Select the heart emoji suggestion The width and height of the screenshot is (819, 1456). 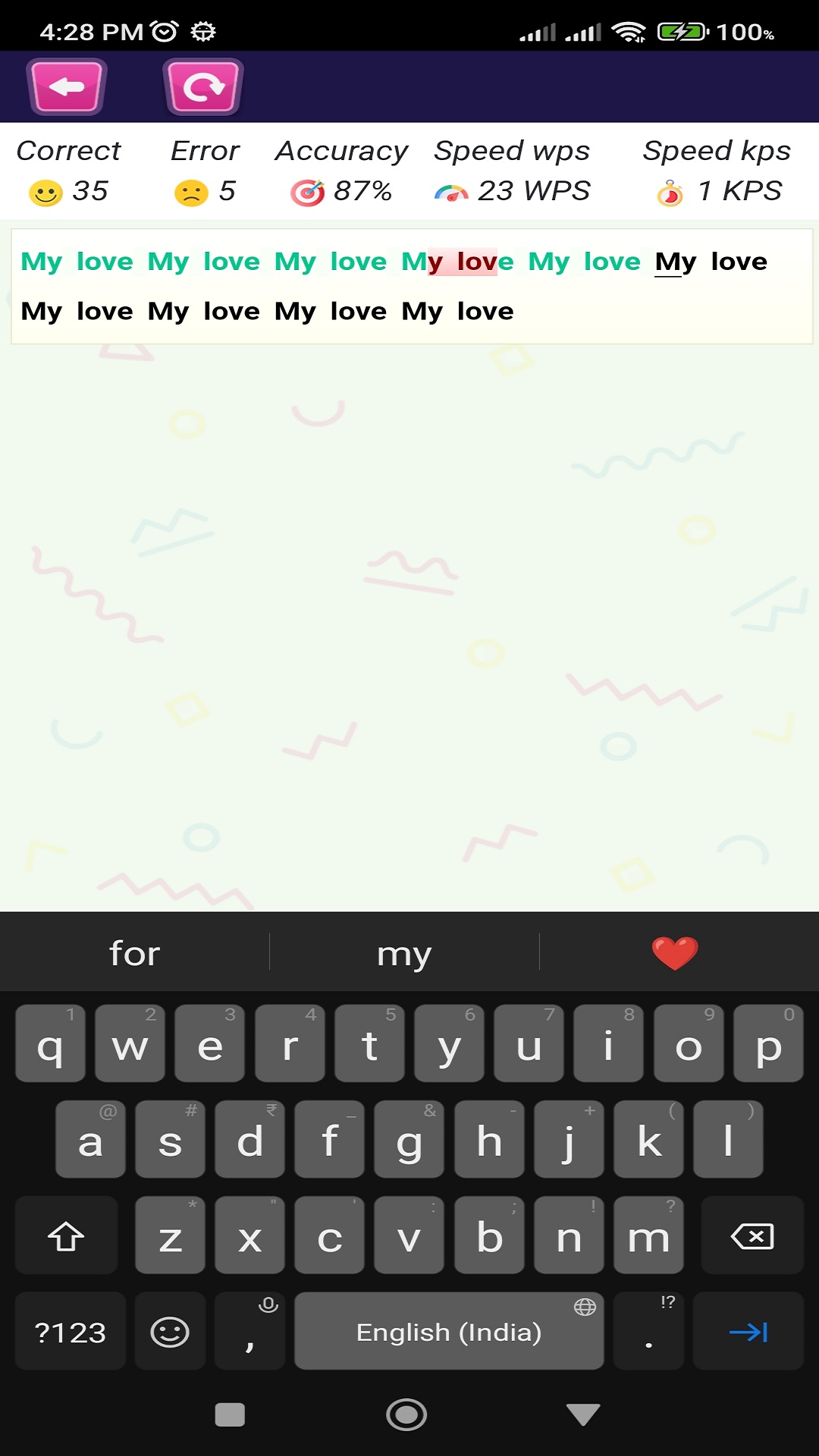coord(674,952)
